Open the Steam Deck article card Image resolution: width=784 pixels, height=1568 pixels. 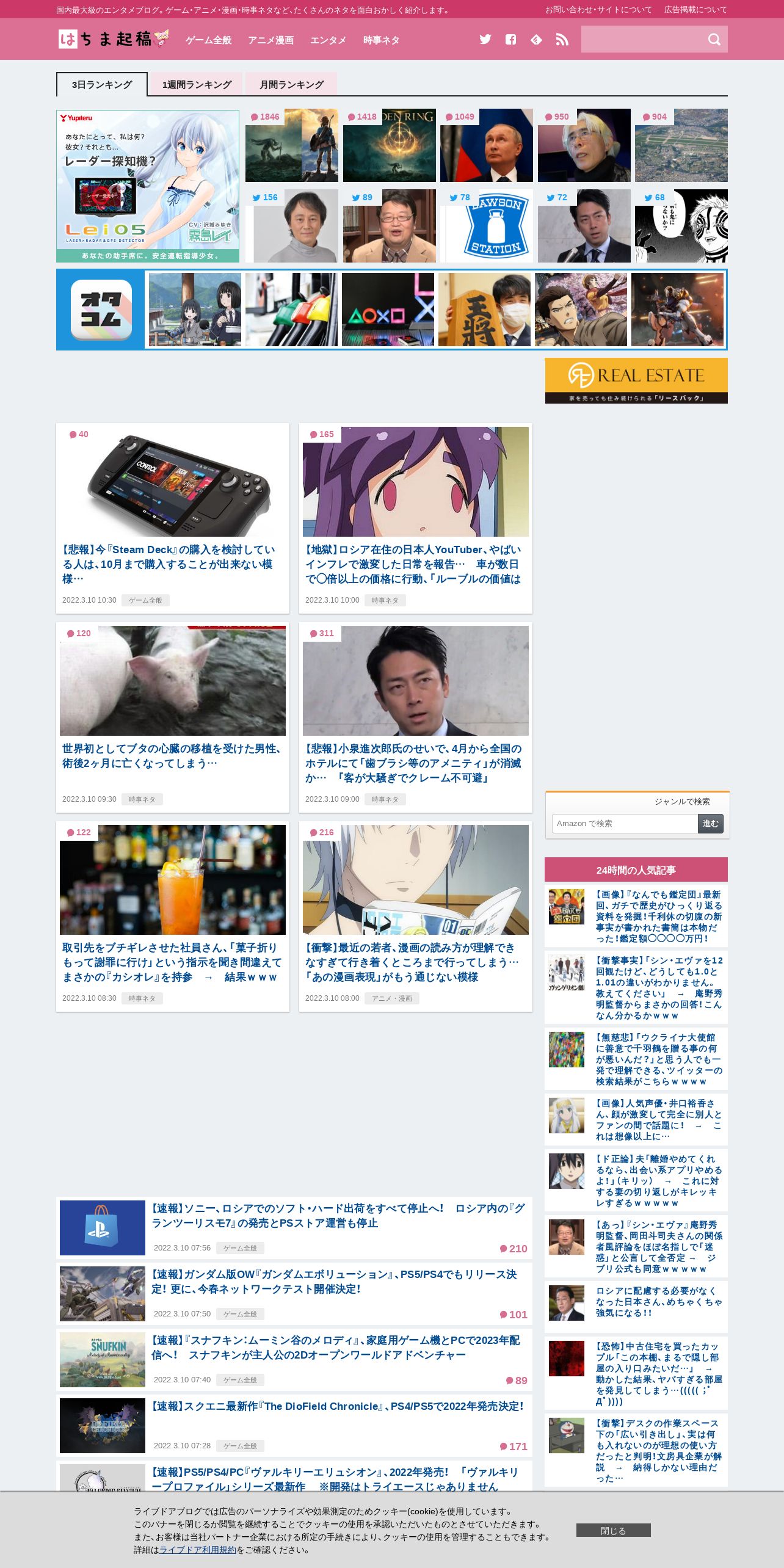point(173,518)
